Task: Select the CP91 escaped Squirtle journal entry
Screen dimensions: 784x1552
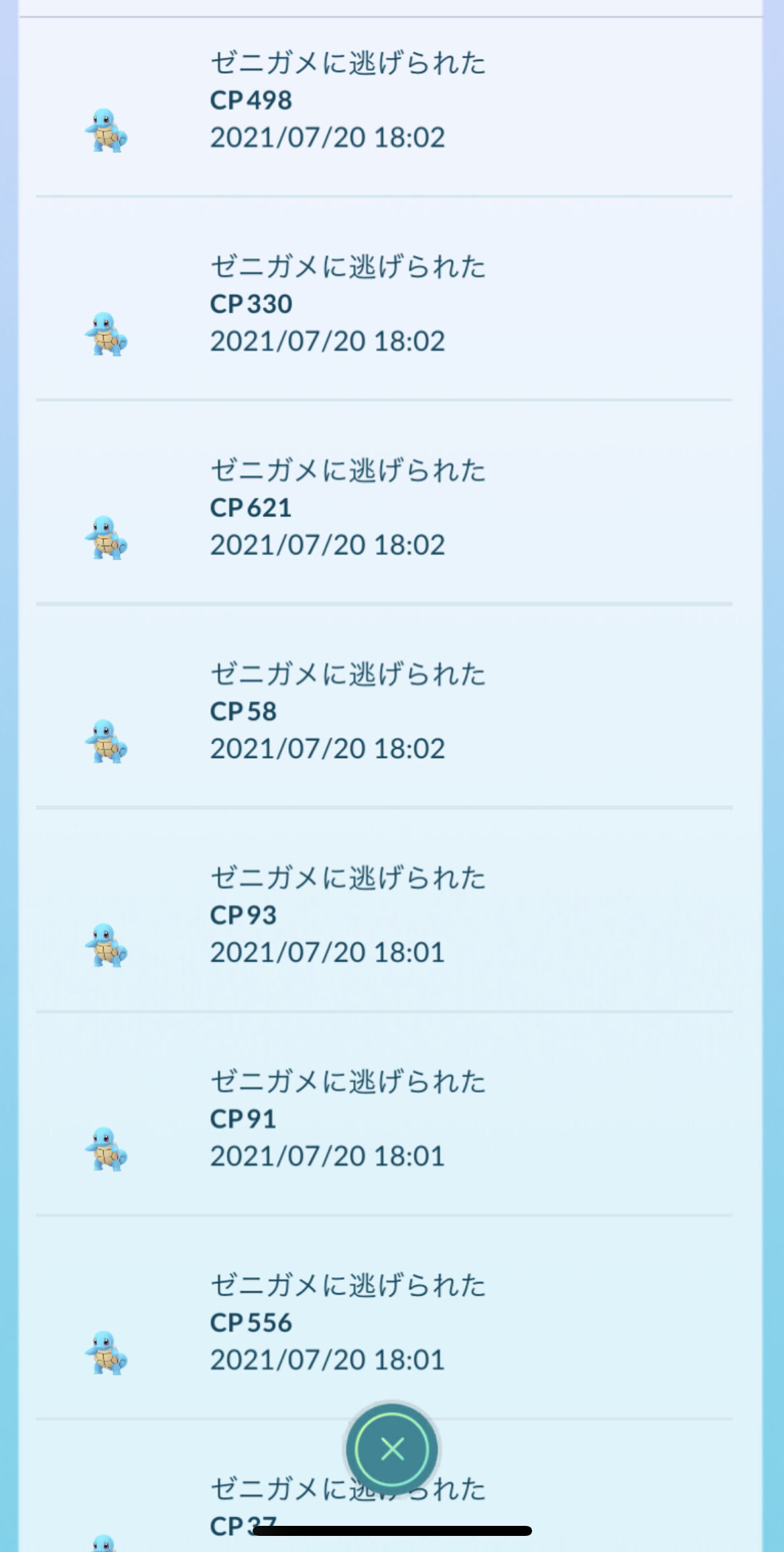Action: (348, 1120)
